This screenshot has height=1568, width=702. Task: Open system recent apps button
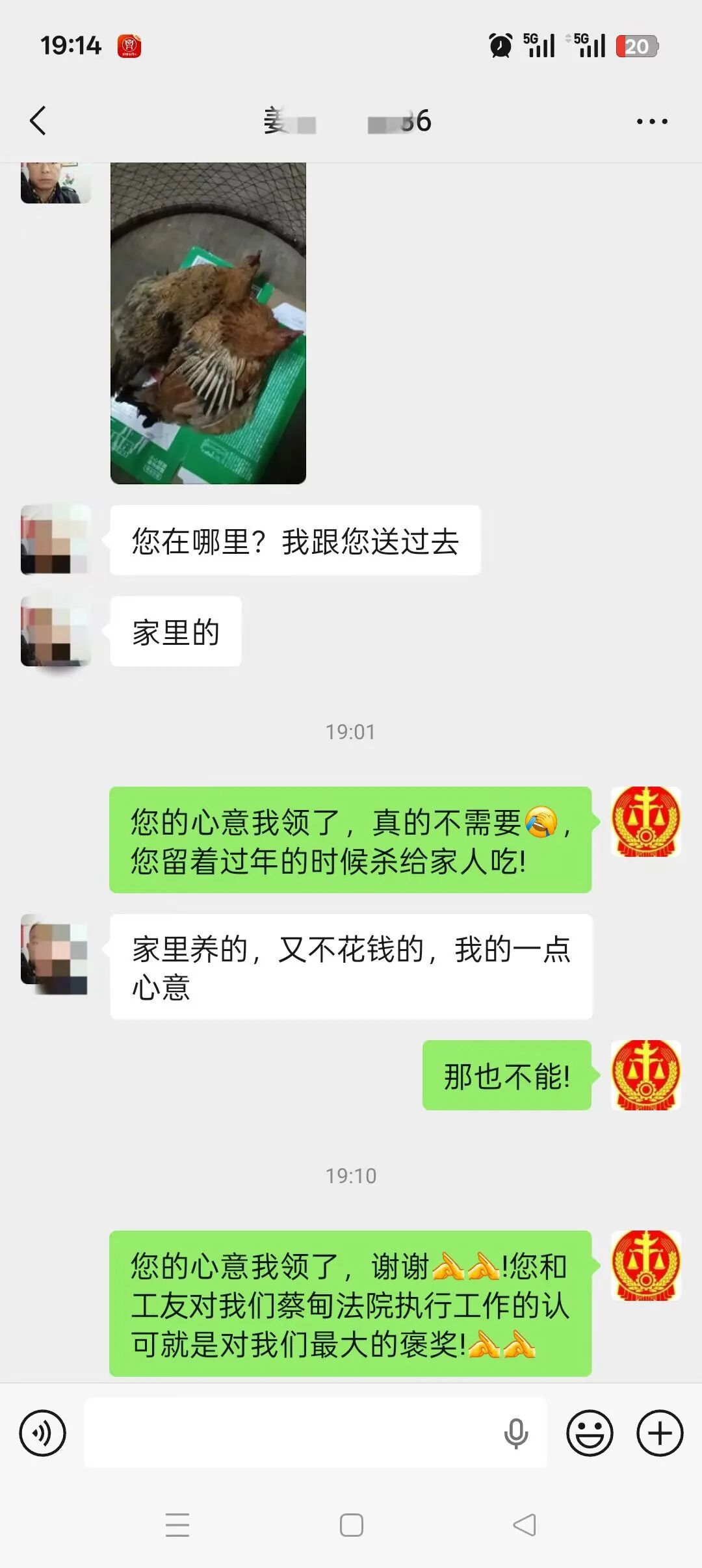pos(177,1525)
